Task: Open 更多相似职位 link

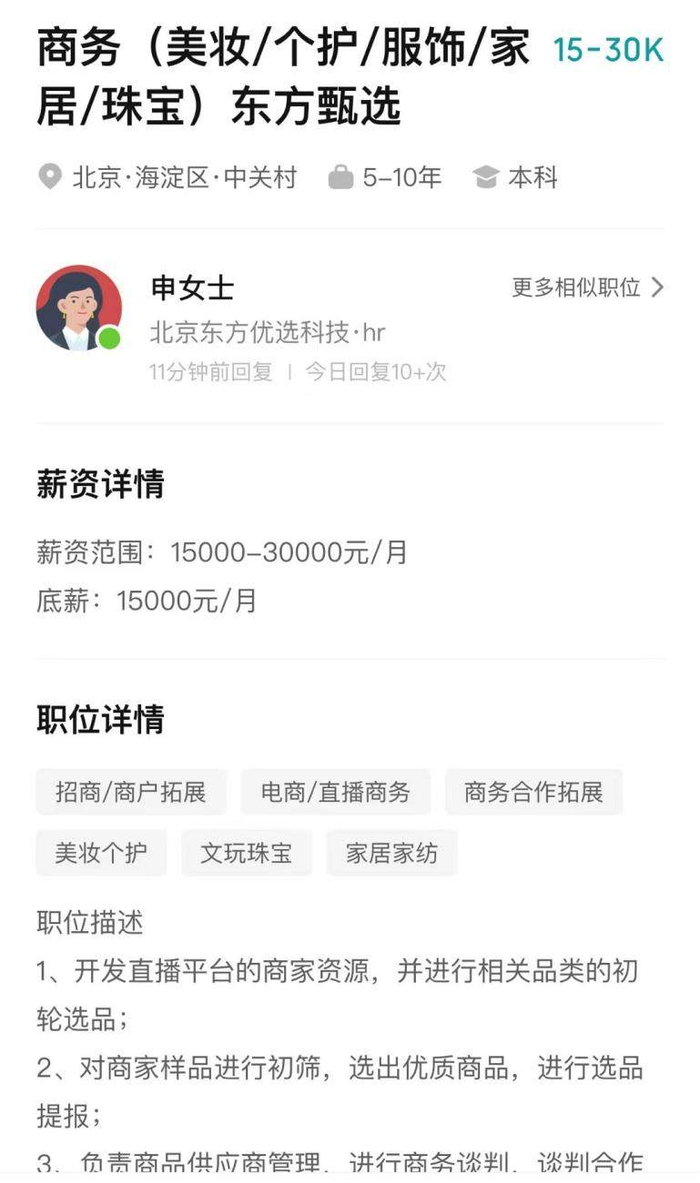Action: tap(588, 287)
